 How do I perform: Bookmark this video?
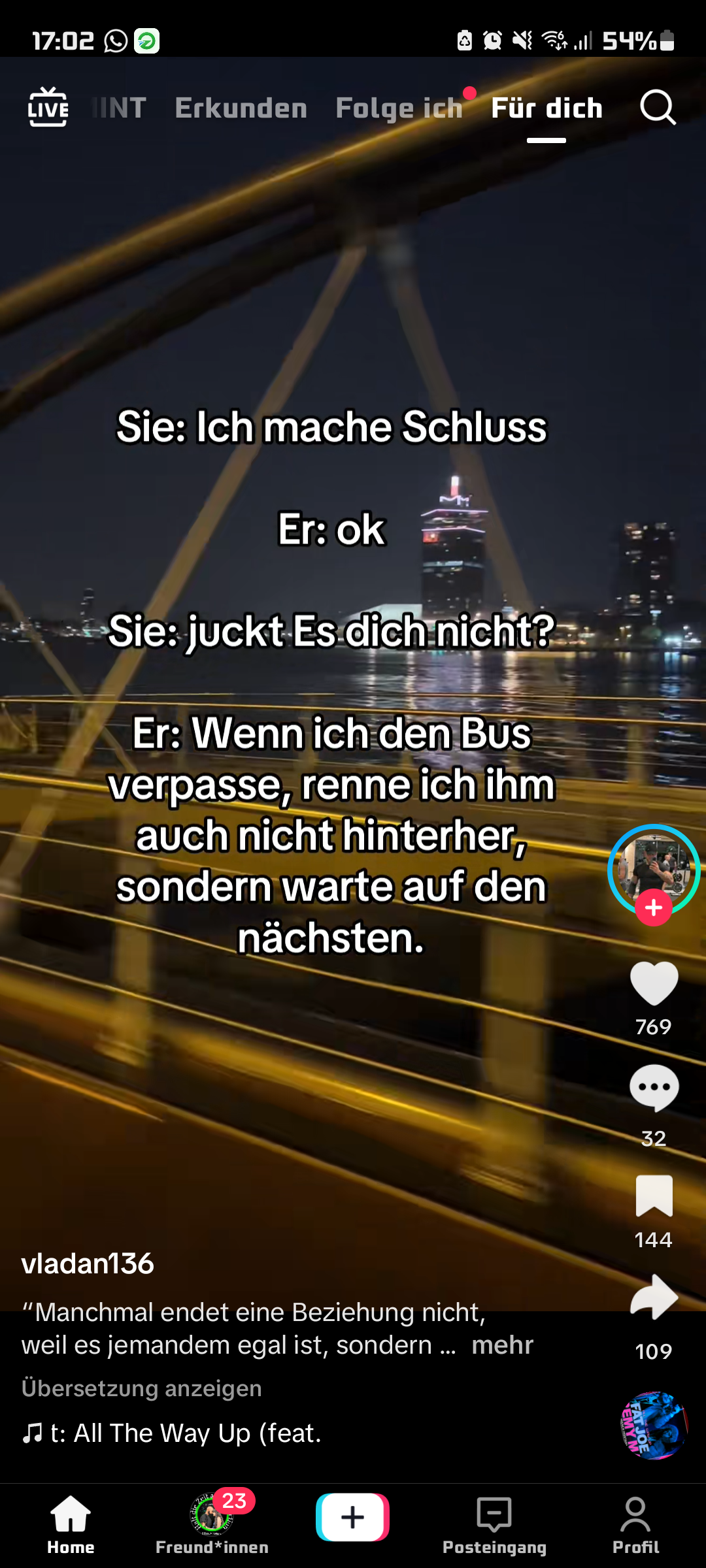(x=653, y=1196)
